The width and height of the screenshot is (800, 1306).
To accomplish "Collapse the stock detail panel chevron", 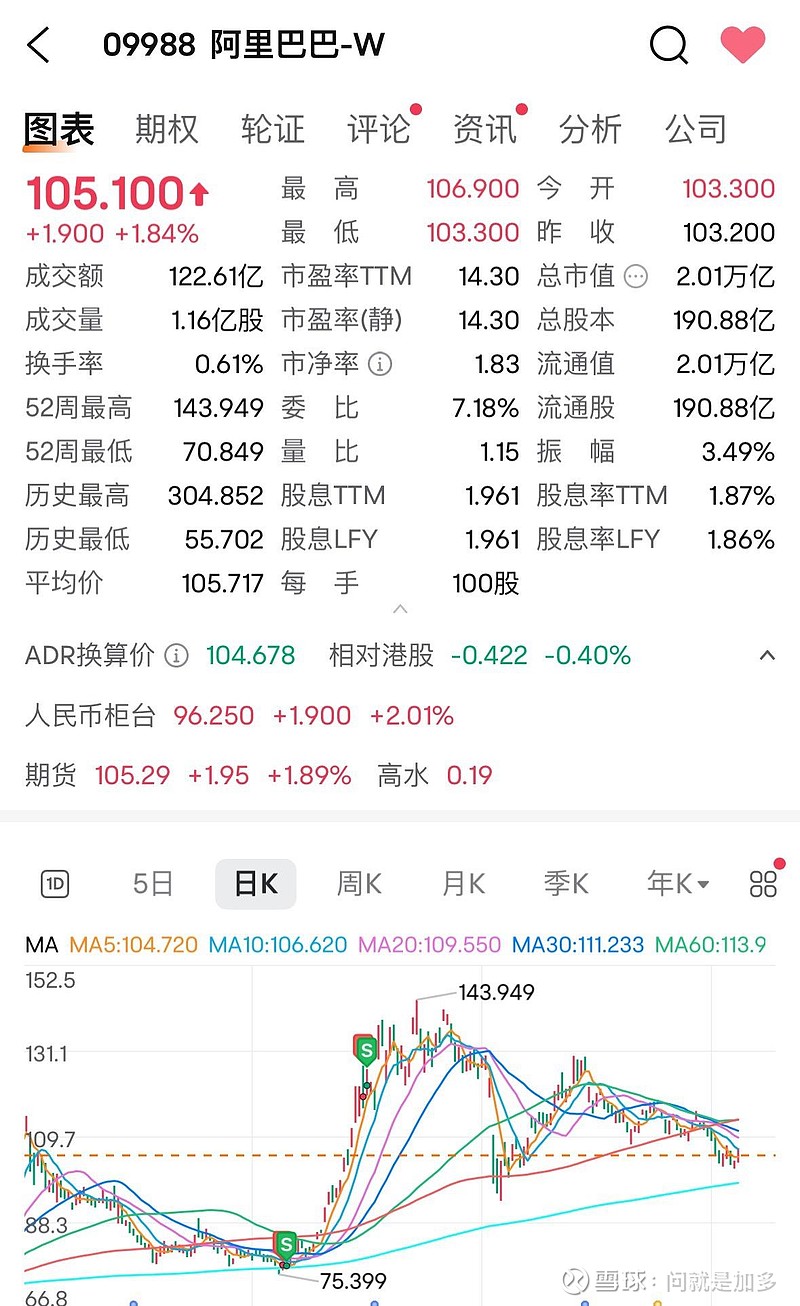I will point(400,608).
